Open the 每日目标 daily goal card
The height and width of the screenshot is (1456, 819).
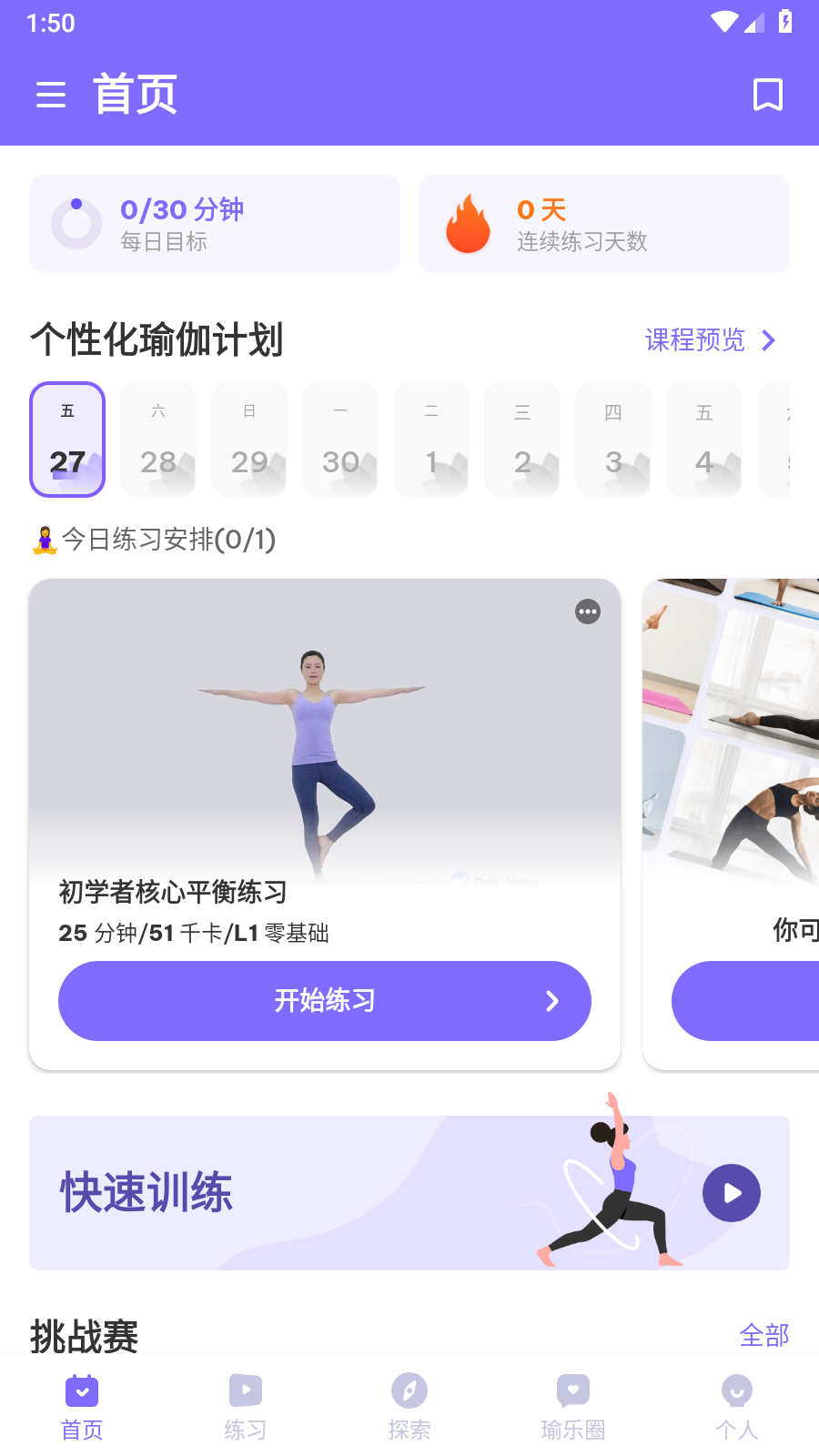tap(215, 224)
